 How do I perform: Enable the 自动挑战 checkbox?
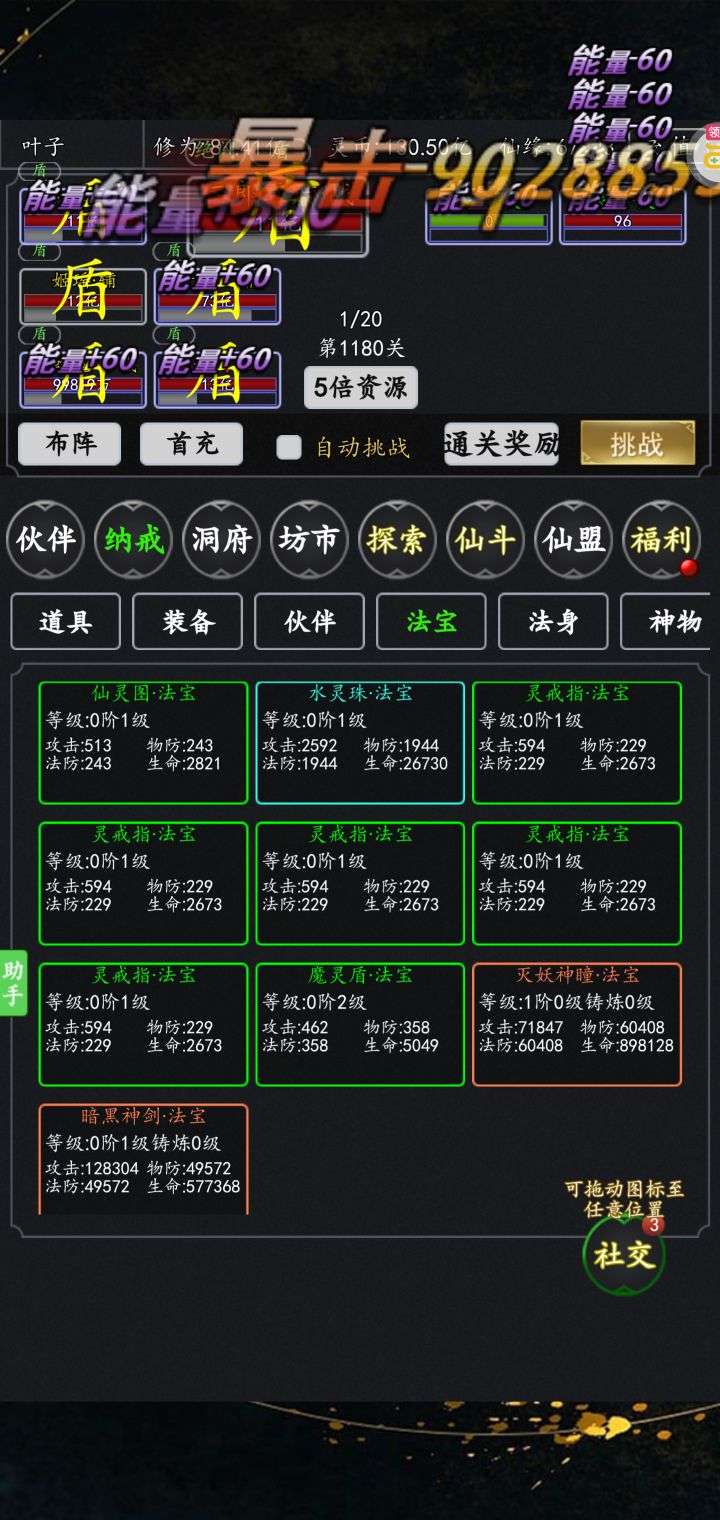[289, 447]
